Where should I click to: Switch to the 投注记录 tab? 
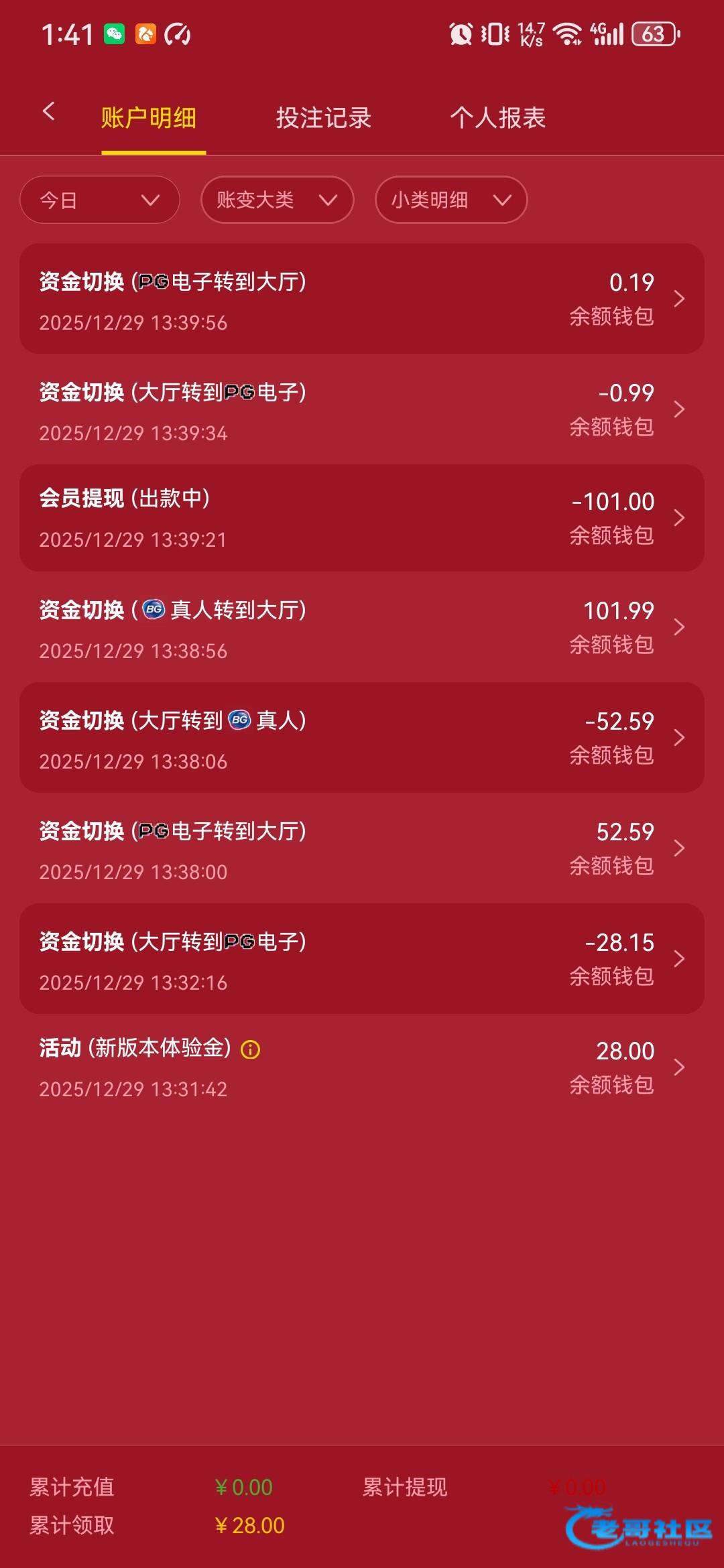(323, 118)
